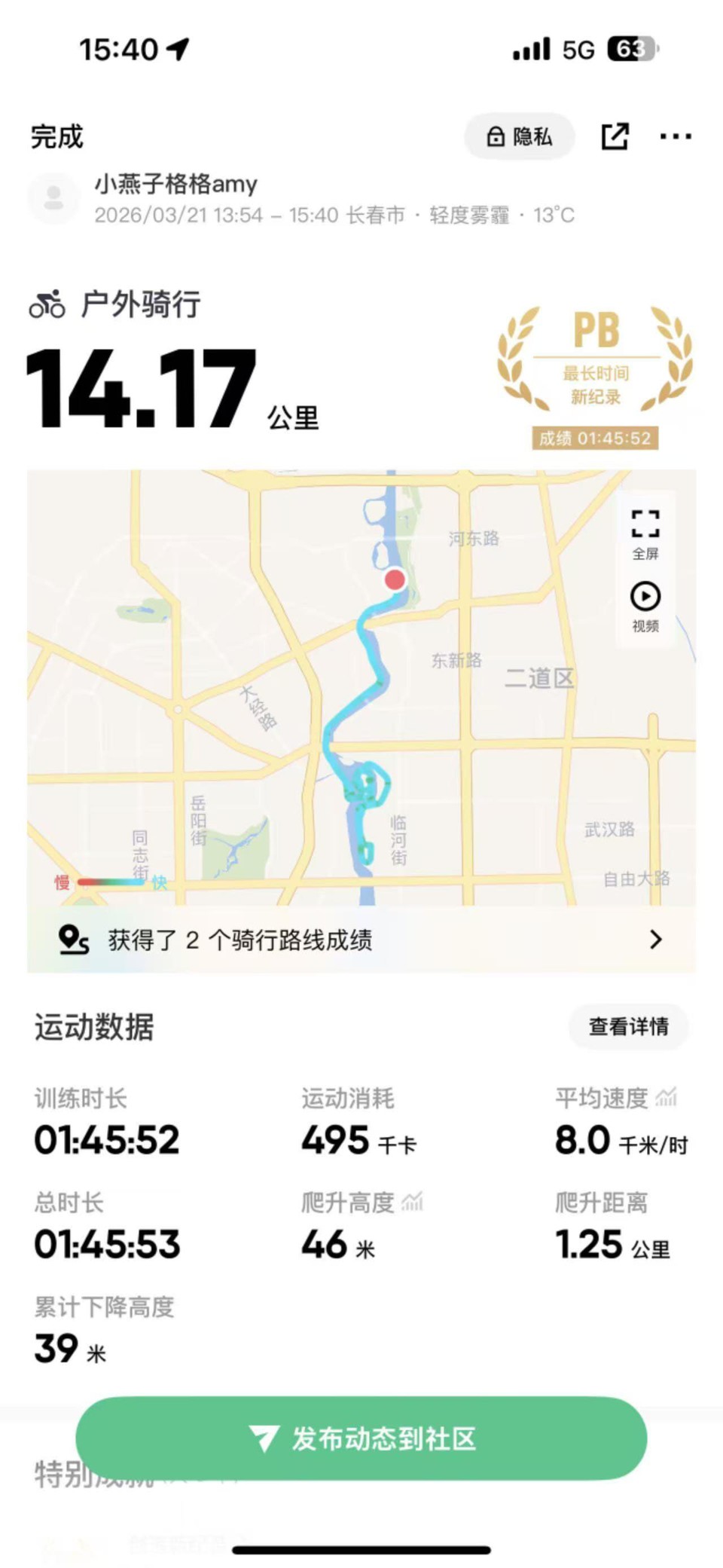Expand the map to 全屏
The width and height of the screenshot is (723, 1568).
click(x=645, y=534)
